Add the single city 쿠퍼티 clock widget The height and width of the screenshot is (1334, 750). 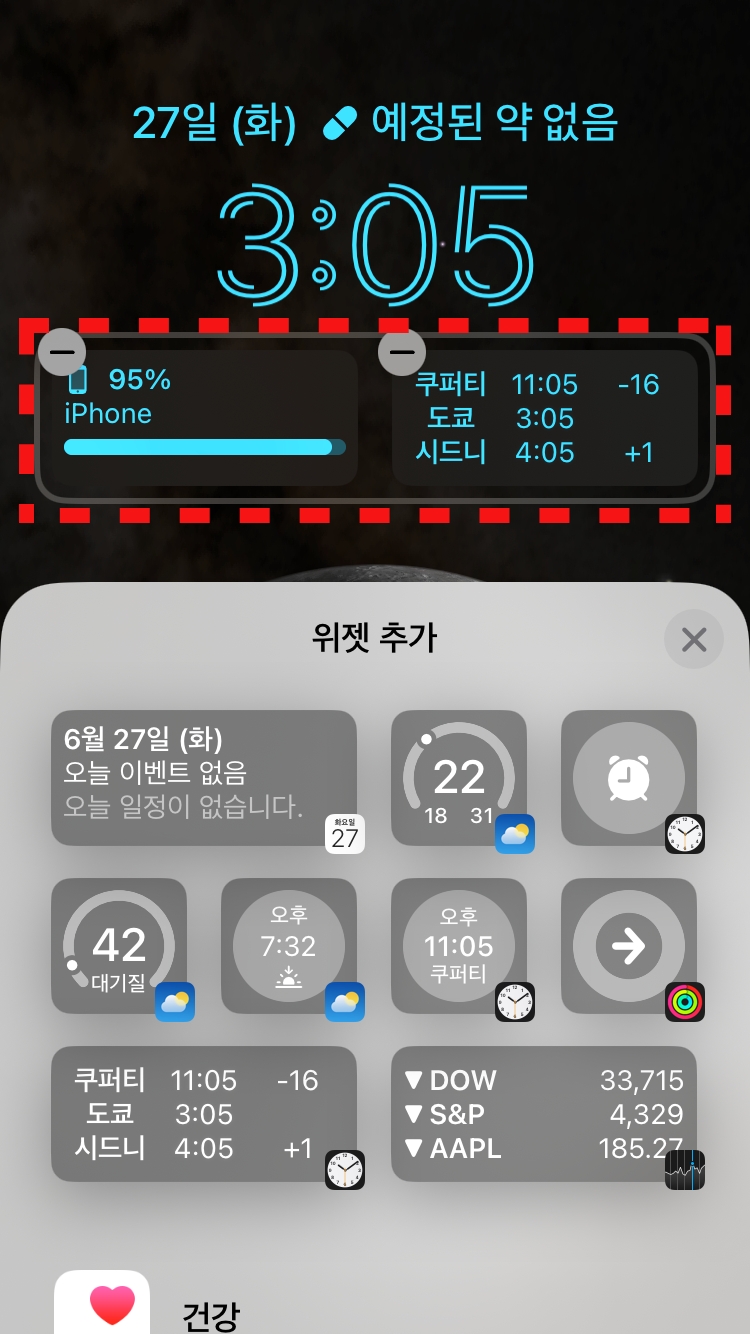point(459,946)
